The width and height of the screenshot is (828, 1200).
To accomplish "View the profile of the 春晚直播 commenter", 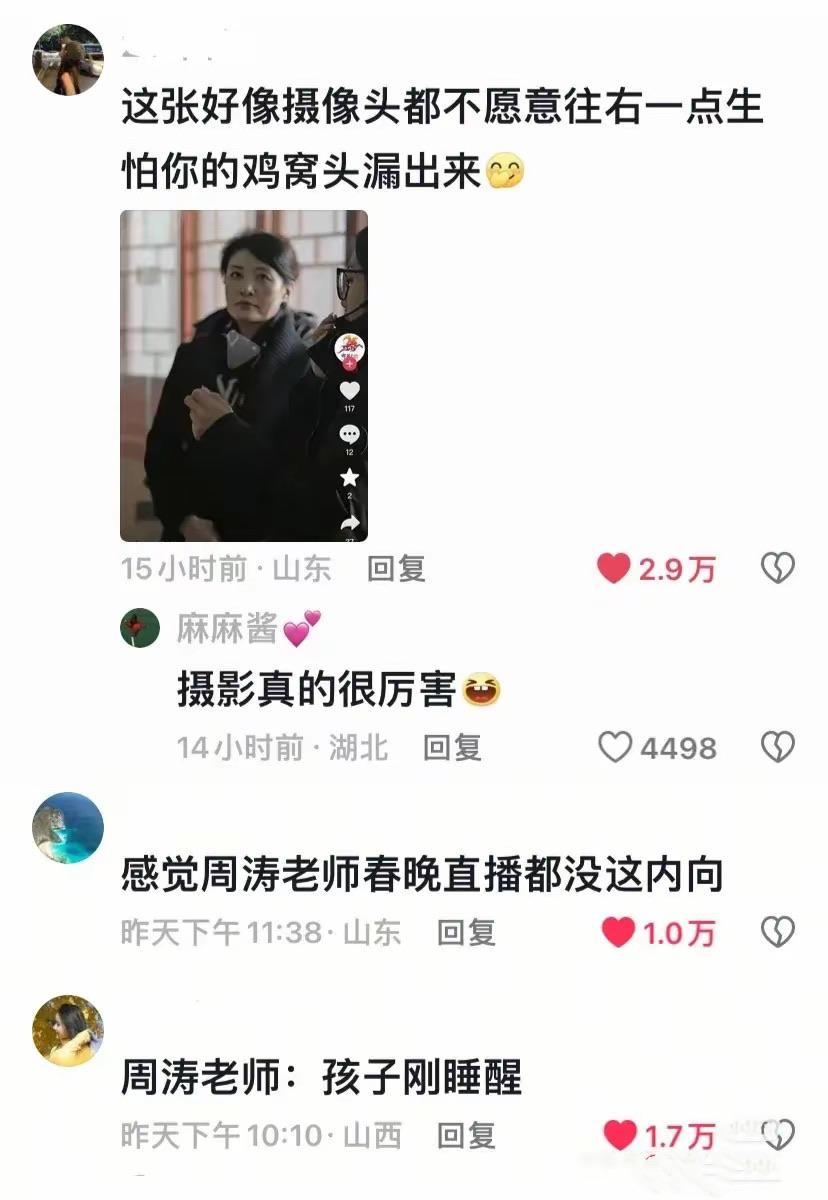I will (68, 828).
